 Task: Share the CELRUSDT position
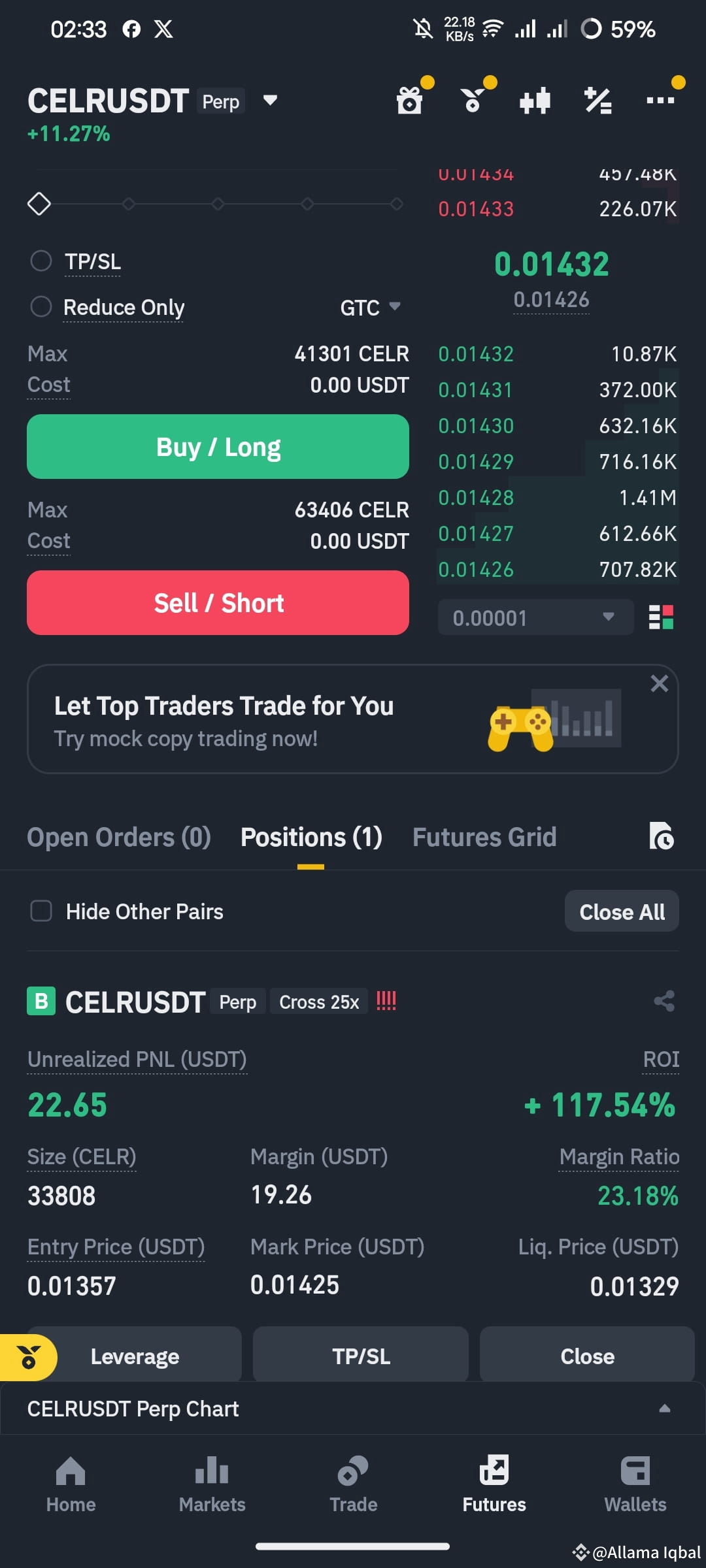(x=664, y=1001)
